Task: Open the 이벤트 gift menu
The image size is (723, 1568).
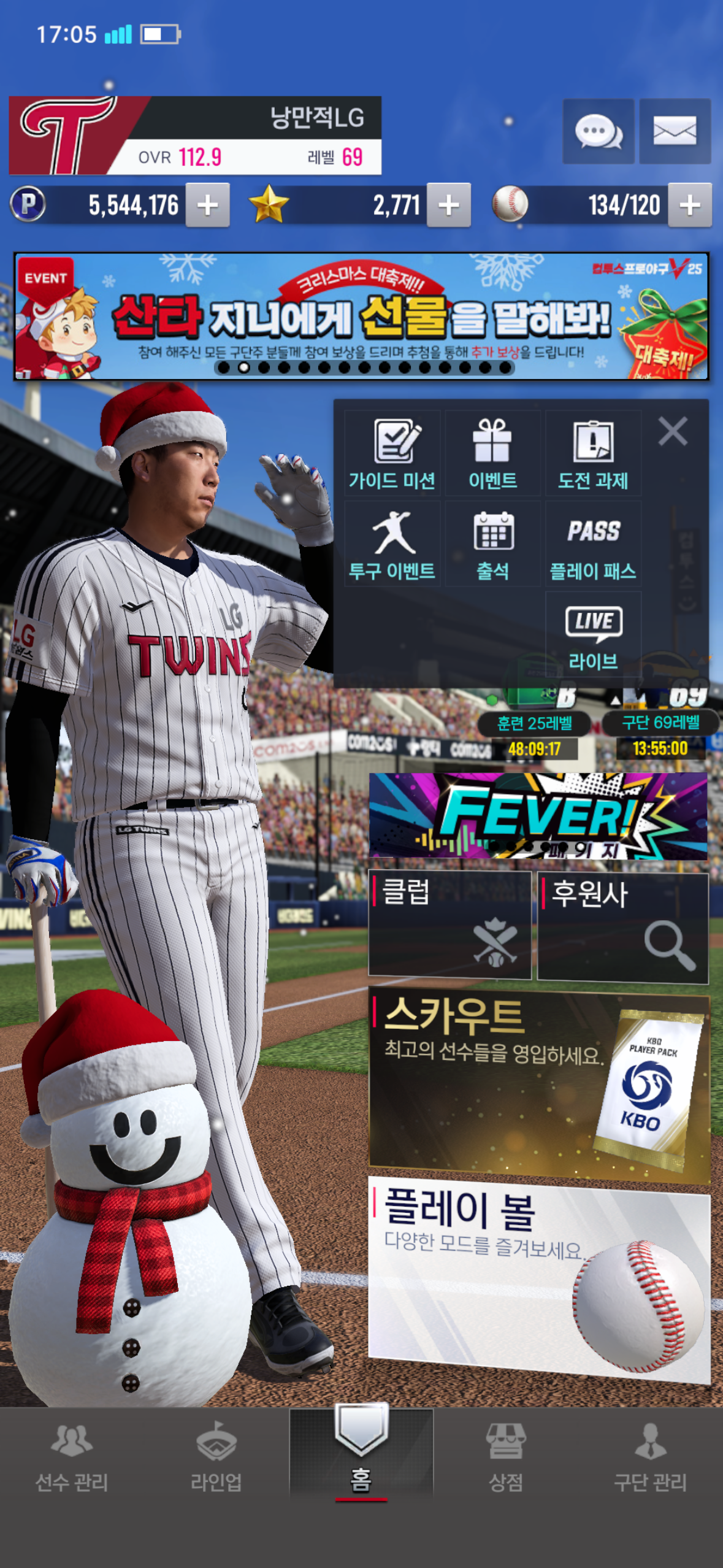Action: (x=492, y=454)
